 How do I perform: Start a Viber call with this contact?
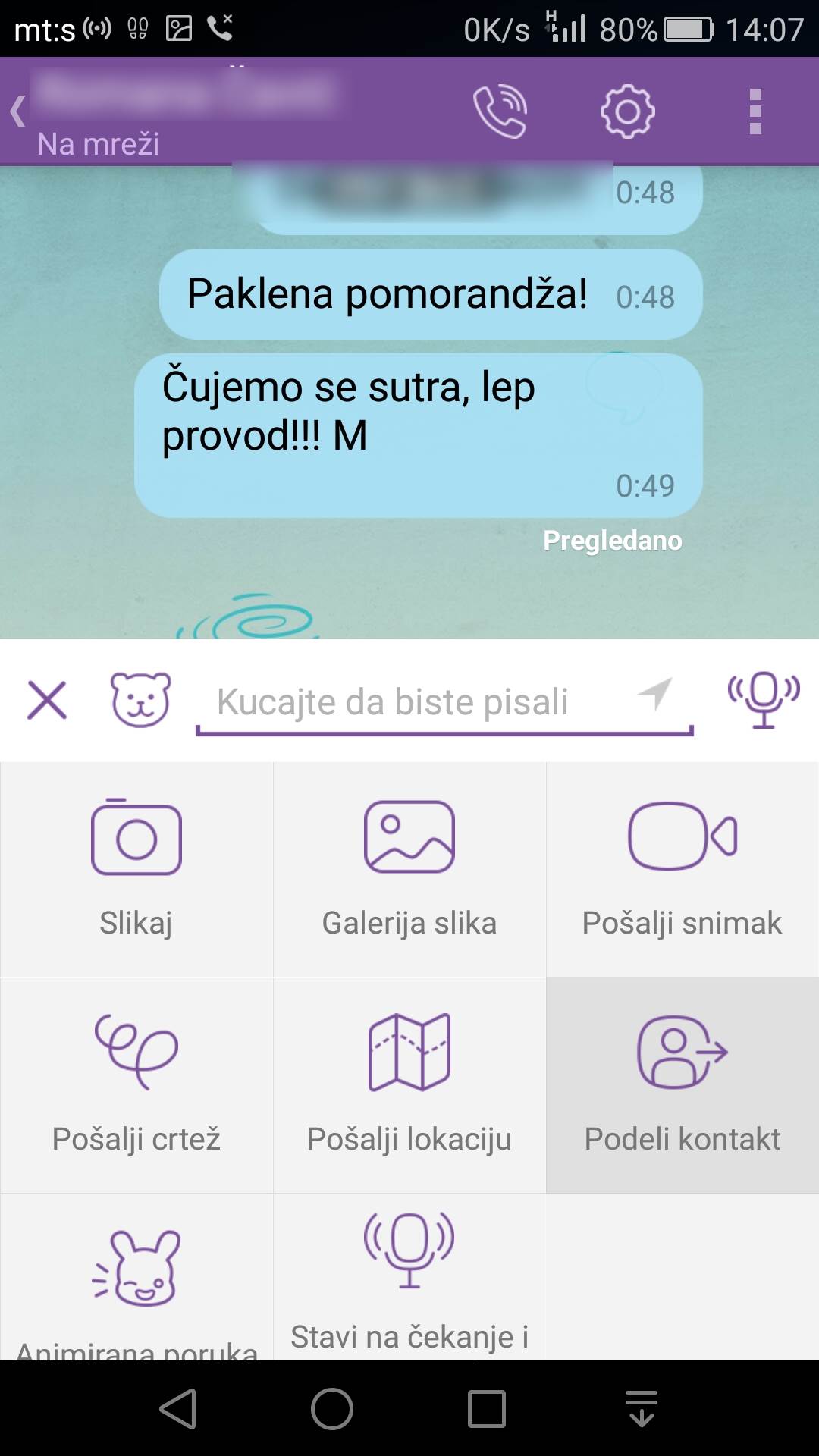[x=500, y=111]
